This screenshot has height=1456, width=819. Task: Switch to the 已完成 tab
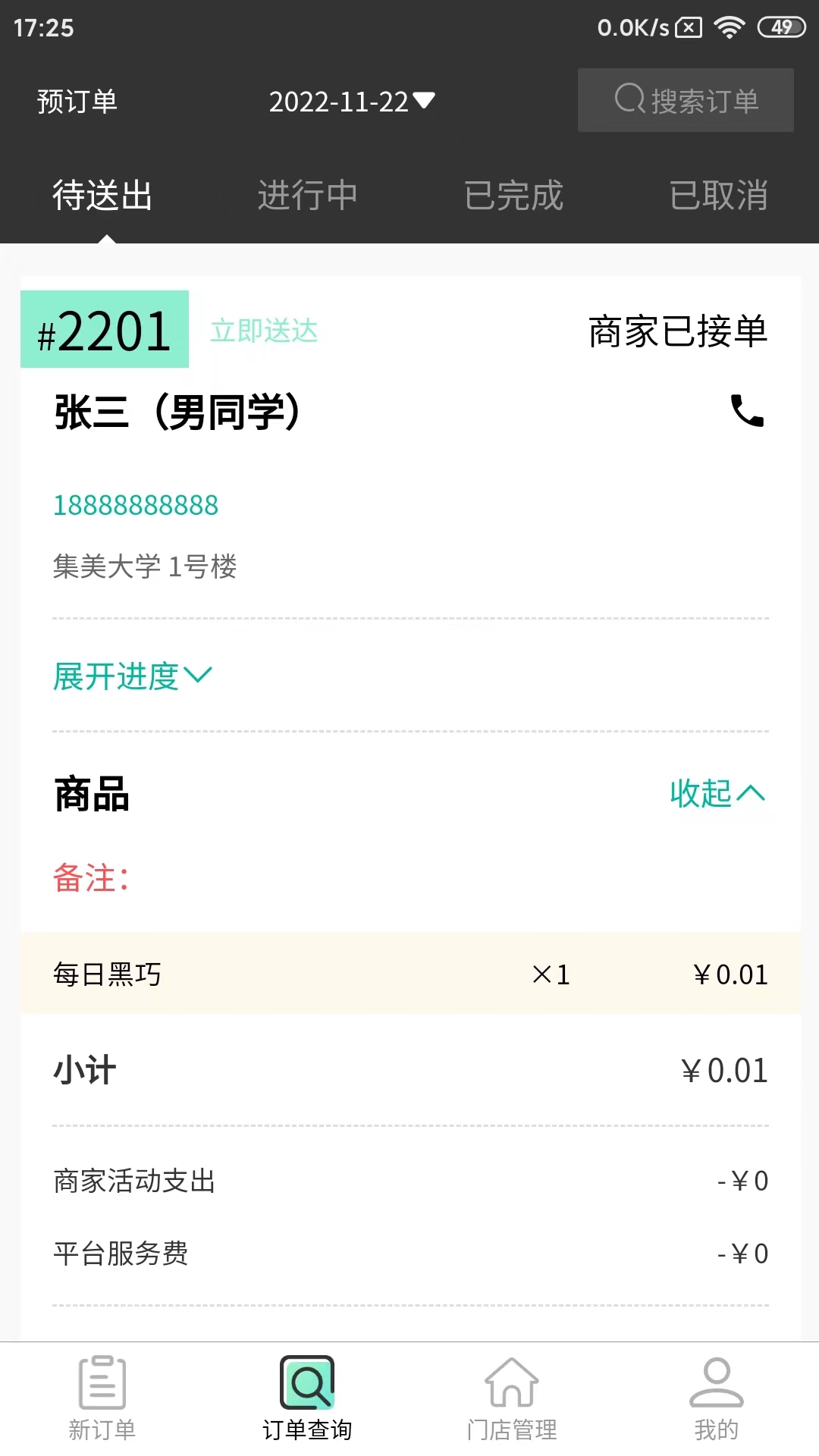(513, 196)
